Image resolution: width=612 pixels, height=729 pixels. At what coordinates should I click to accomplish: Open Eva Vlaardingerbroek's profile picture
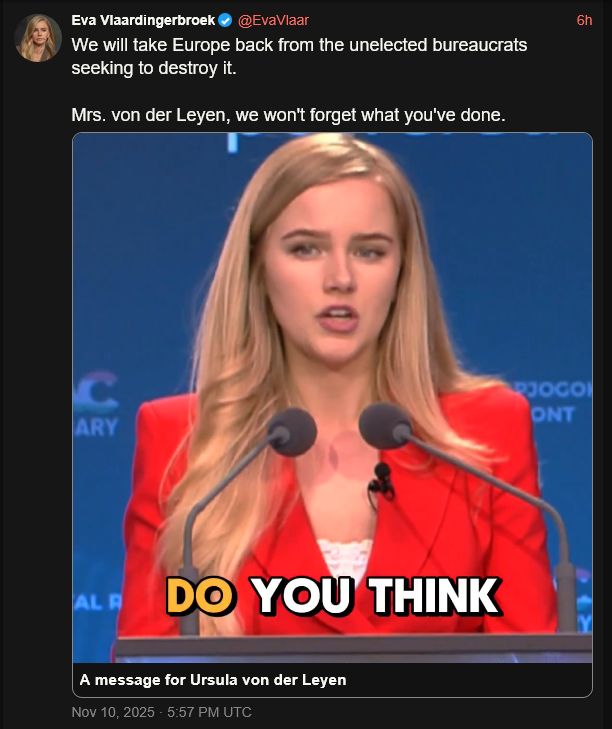[39, 38]
